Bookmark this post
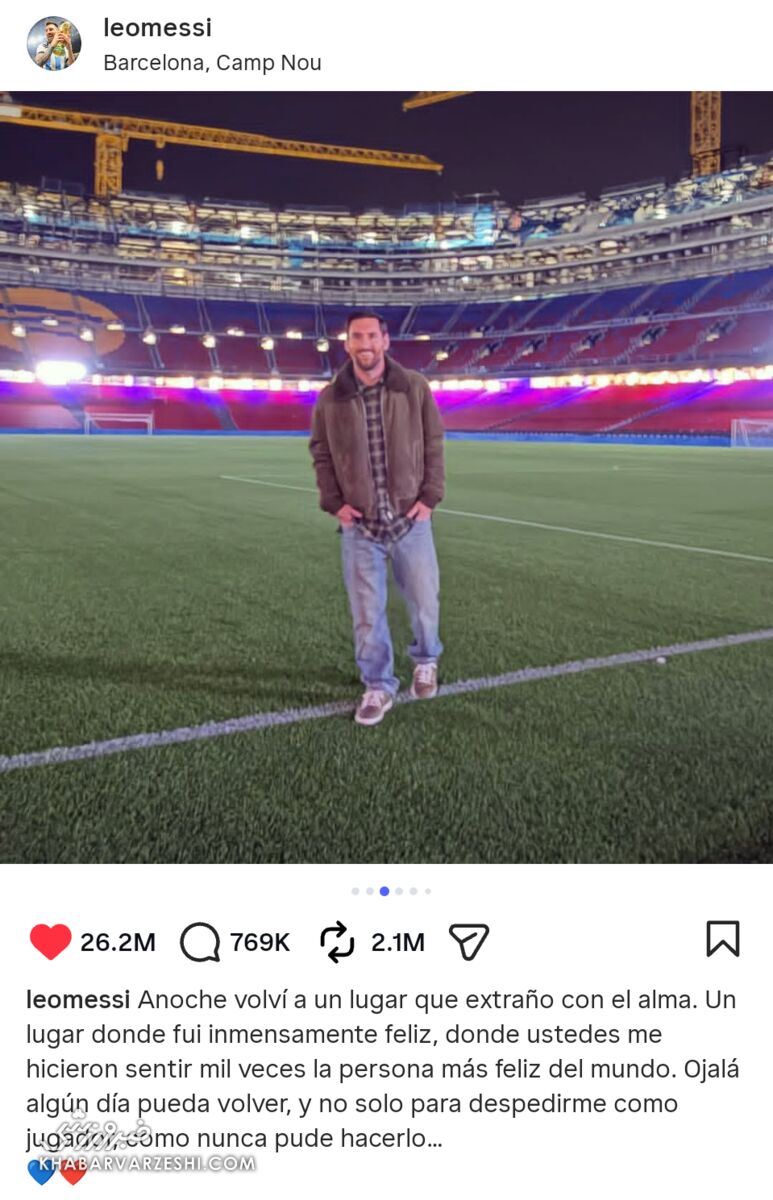The width and height of the screenshot is (773, 1200). 722,939
